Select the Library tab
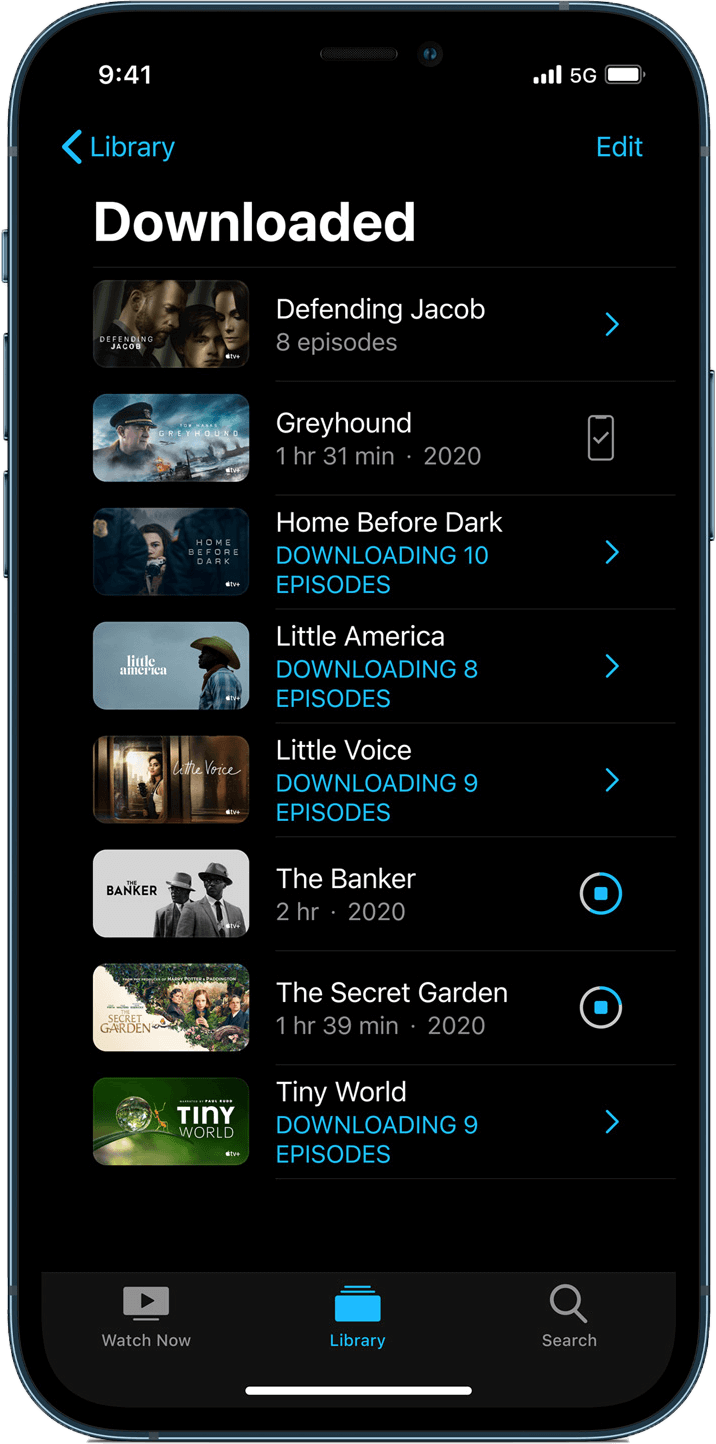 tap(357, 1317)
